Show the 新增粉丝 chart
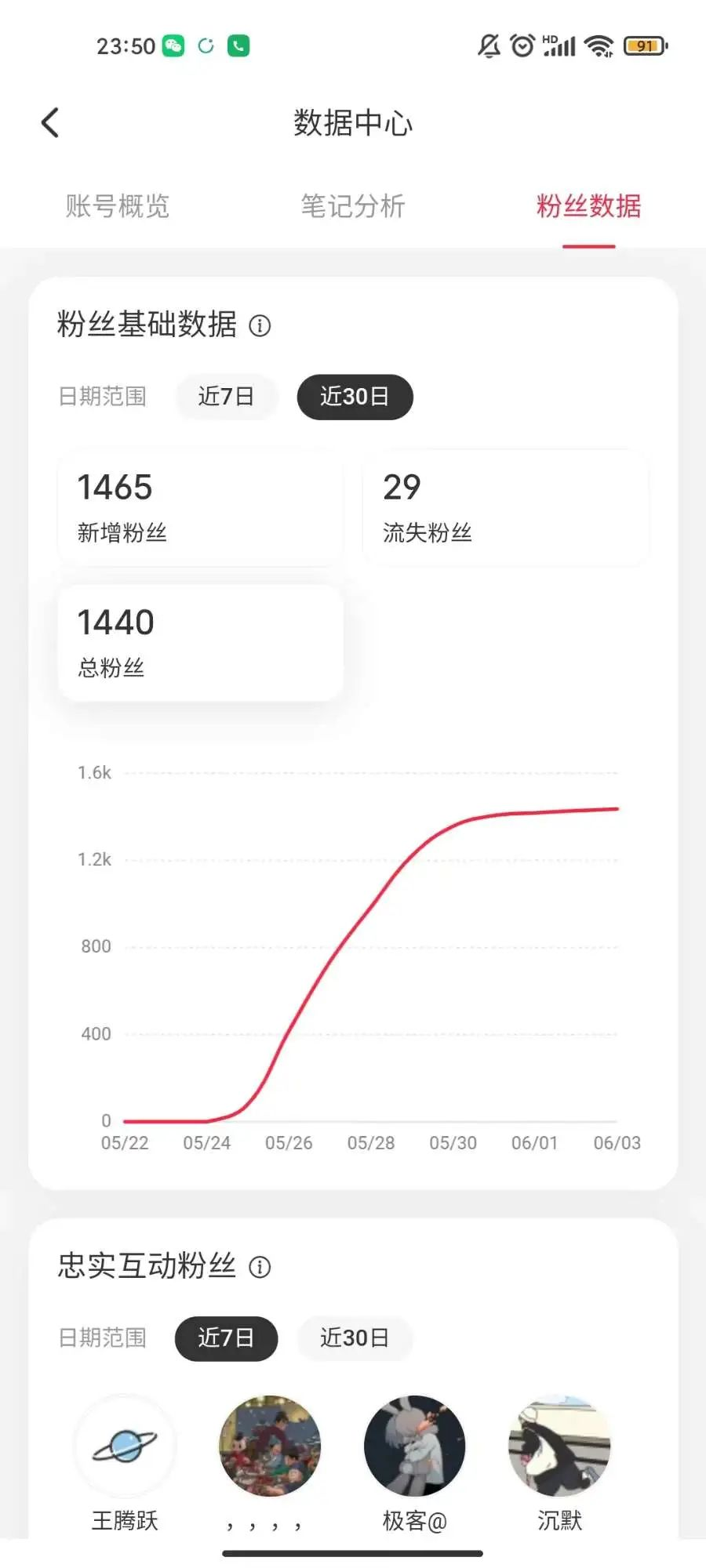 [201, 507]
